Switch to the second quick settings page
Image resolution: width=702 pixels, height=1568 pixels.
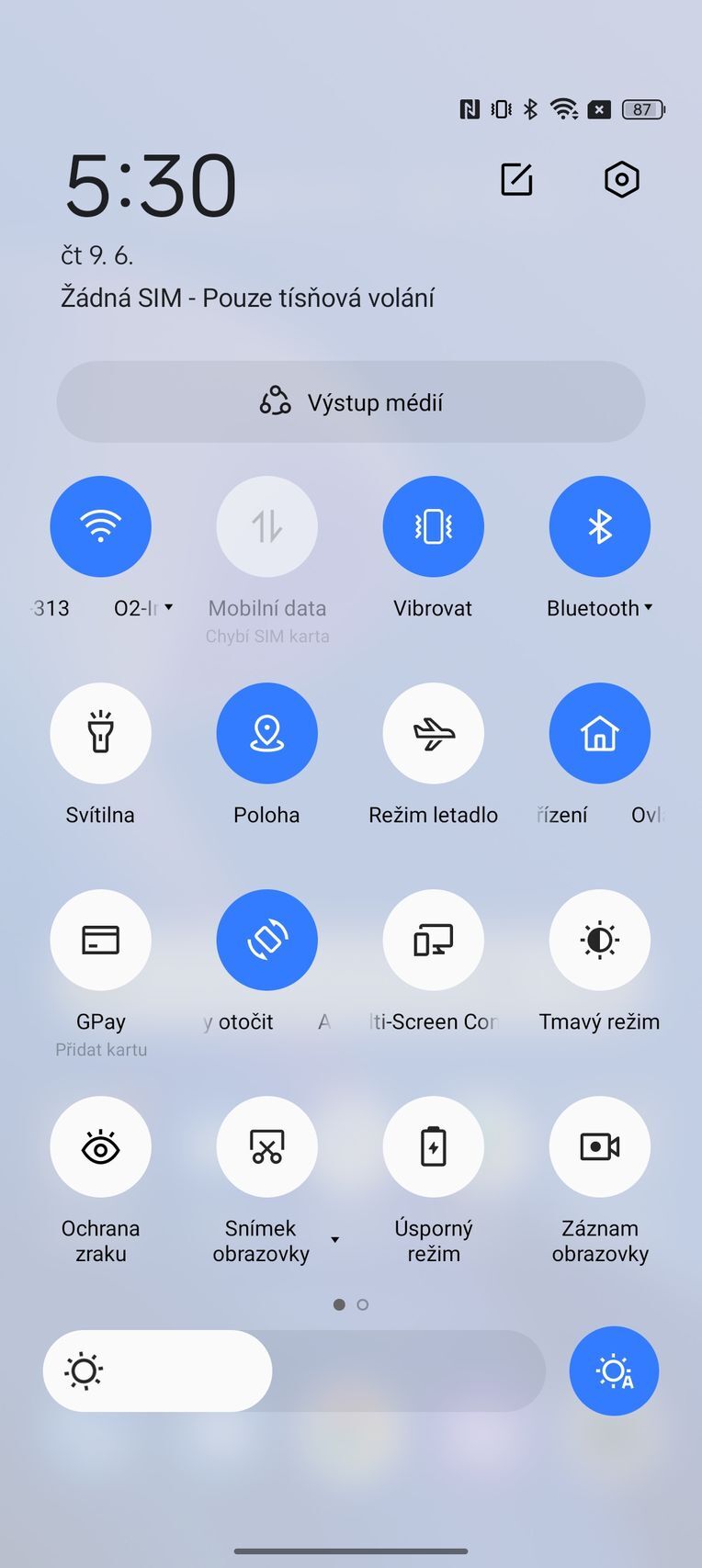click(363, 1303)
